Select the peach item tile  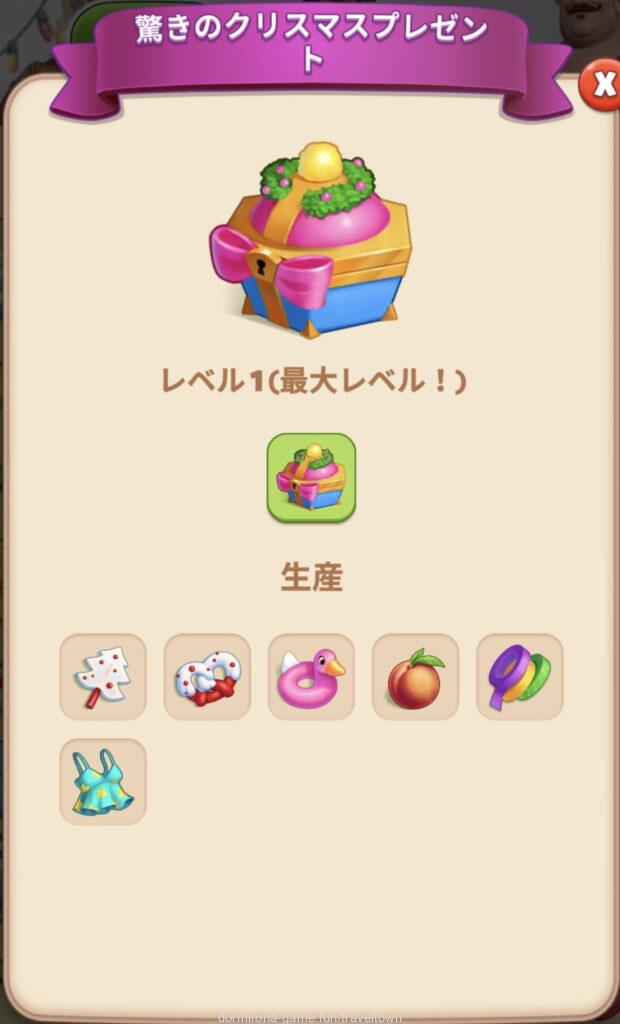pos(415,677)
